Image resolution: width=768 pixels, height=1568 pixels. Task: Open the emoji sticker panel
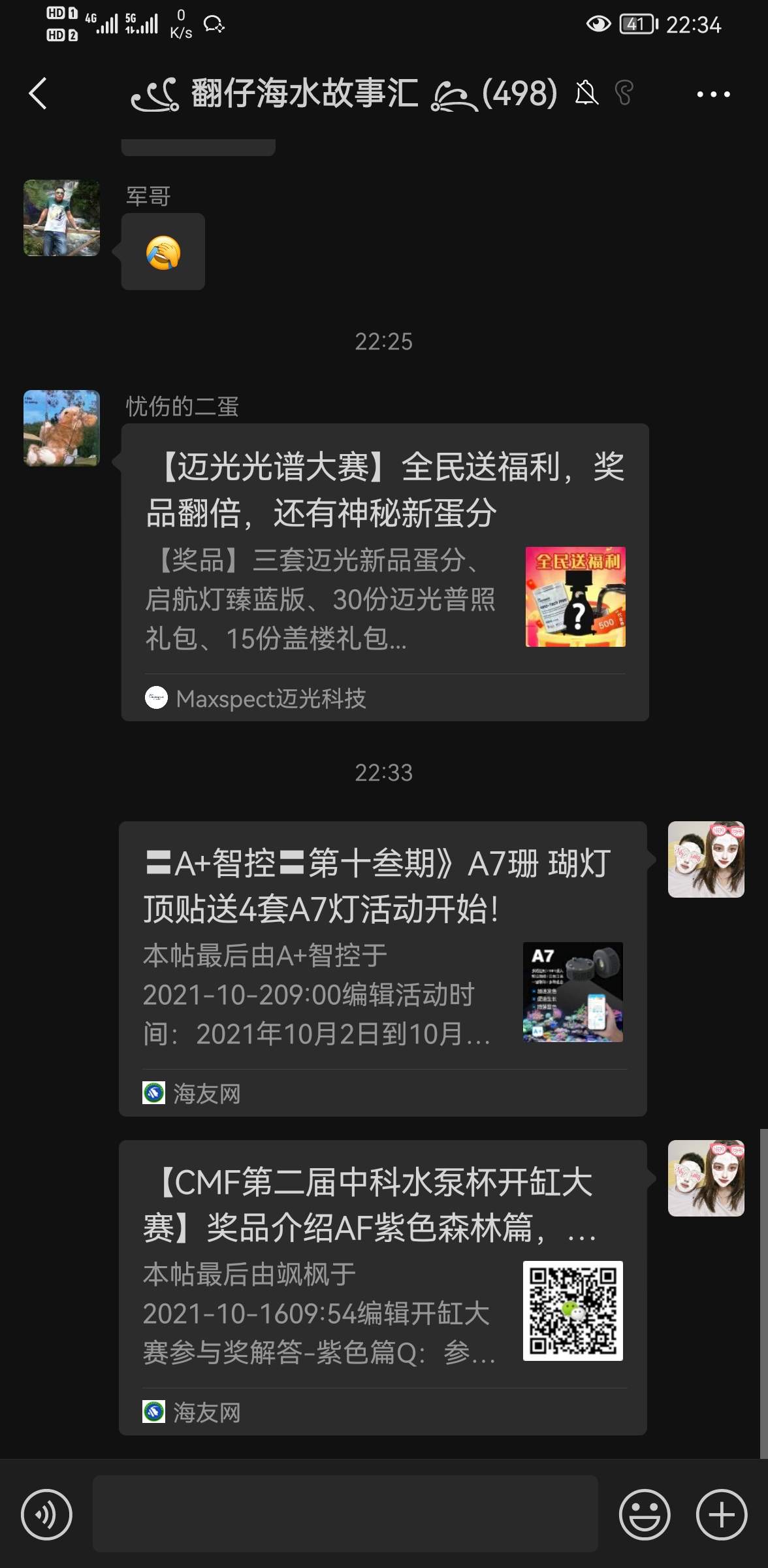tap(645, 1514)
